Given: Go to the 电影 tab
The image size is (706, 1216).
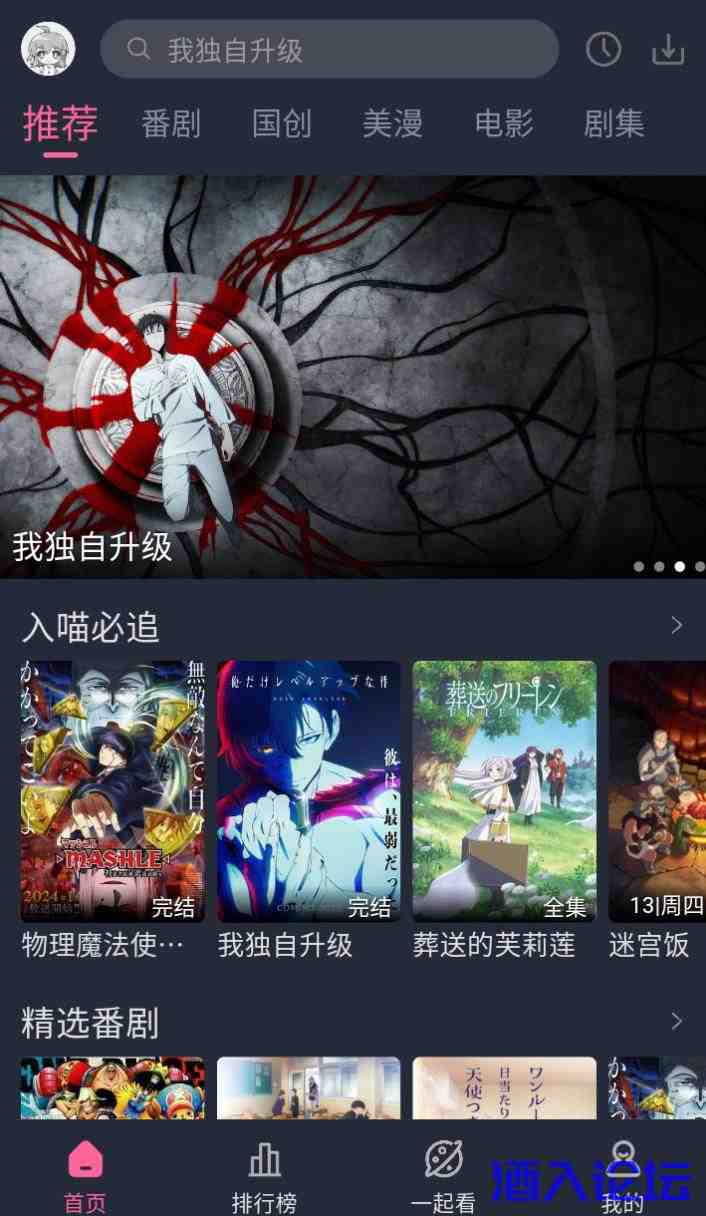Looking at the screenshot, I should coord(504,124).
